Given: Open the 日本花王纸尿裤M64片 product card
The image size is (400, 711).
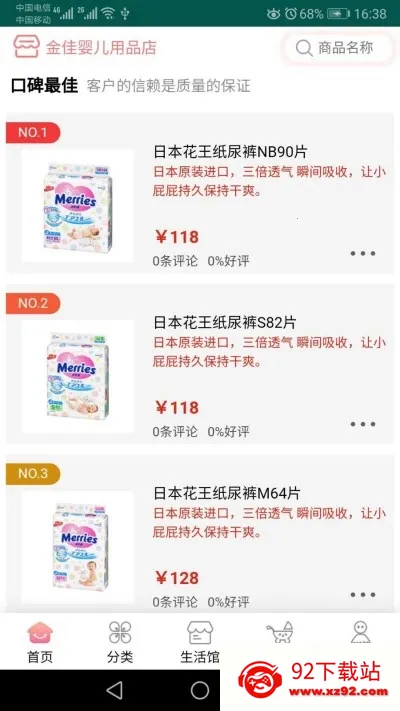Looking at the screenshot, I should pos(200,534).
